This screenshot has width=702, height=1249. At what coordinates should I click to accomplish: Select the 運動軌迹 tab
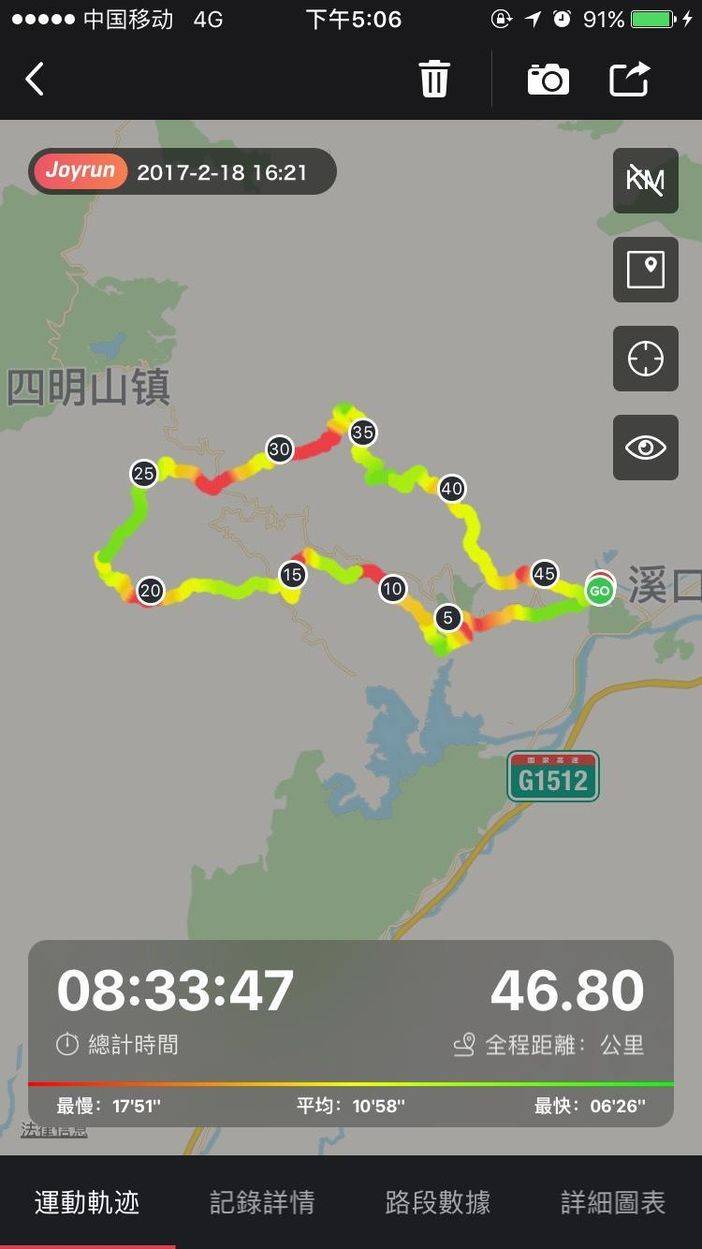(x=87, y=1202)
